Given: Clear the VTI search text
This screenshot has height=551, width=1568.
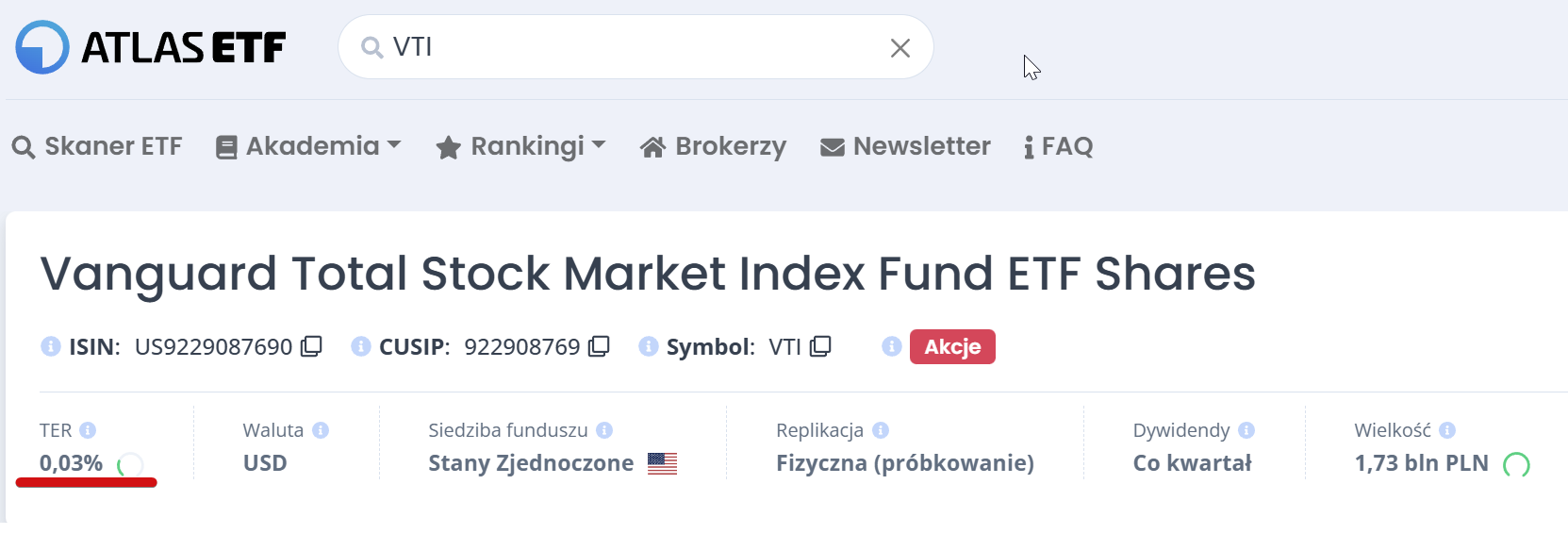Looking at the screenshot, I should (x=900, y=48).
